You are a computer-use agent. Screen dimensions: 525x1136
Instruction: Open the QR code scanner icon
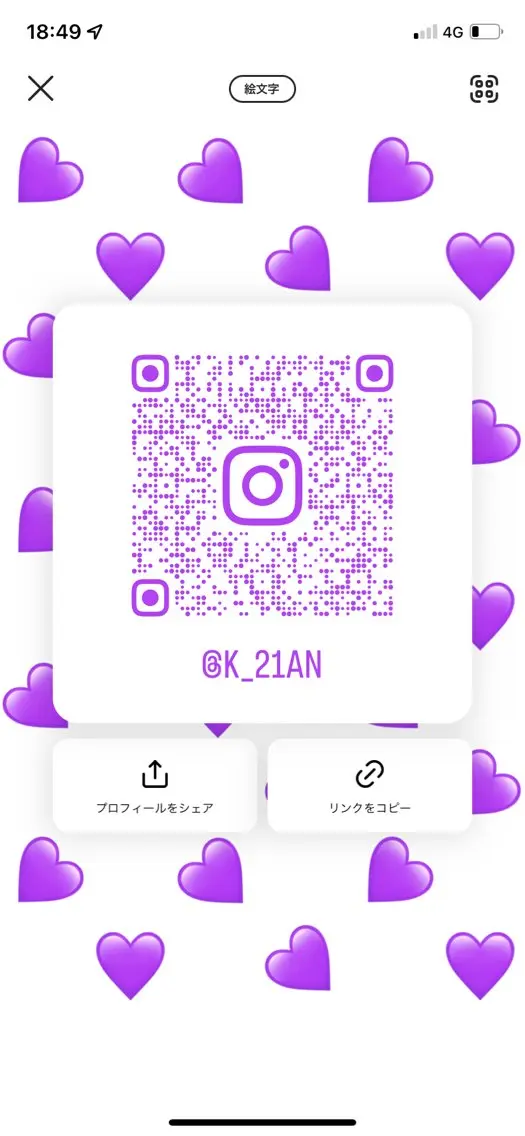click(x=484, y=88)
